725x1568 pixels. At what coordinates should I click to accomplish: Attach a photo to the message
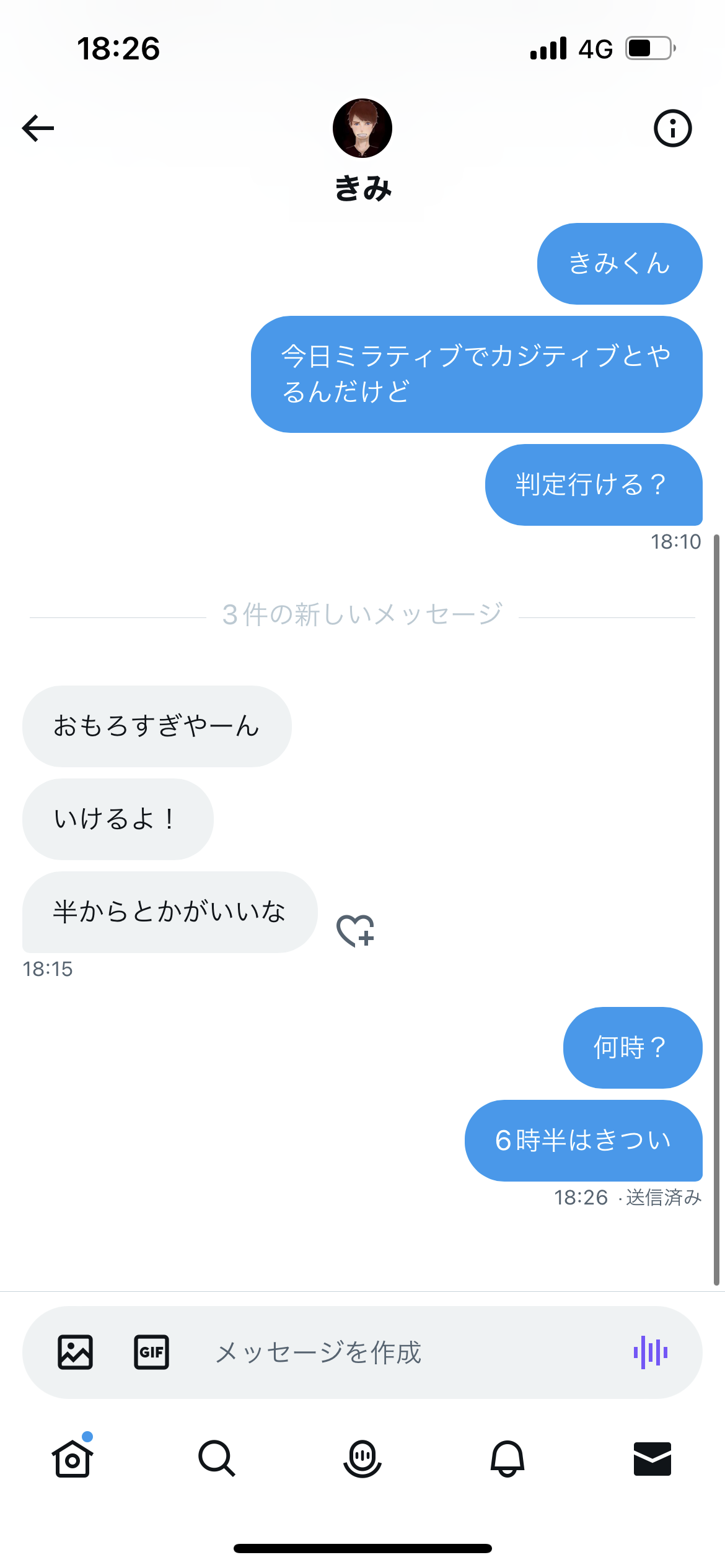coord(76,1352)
